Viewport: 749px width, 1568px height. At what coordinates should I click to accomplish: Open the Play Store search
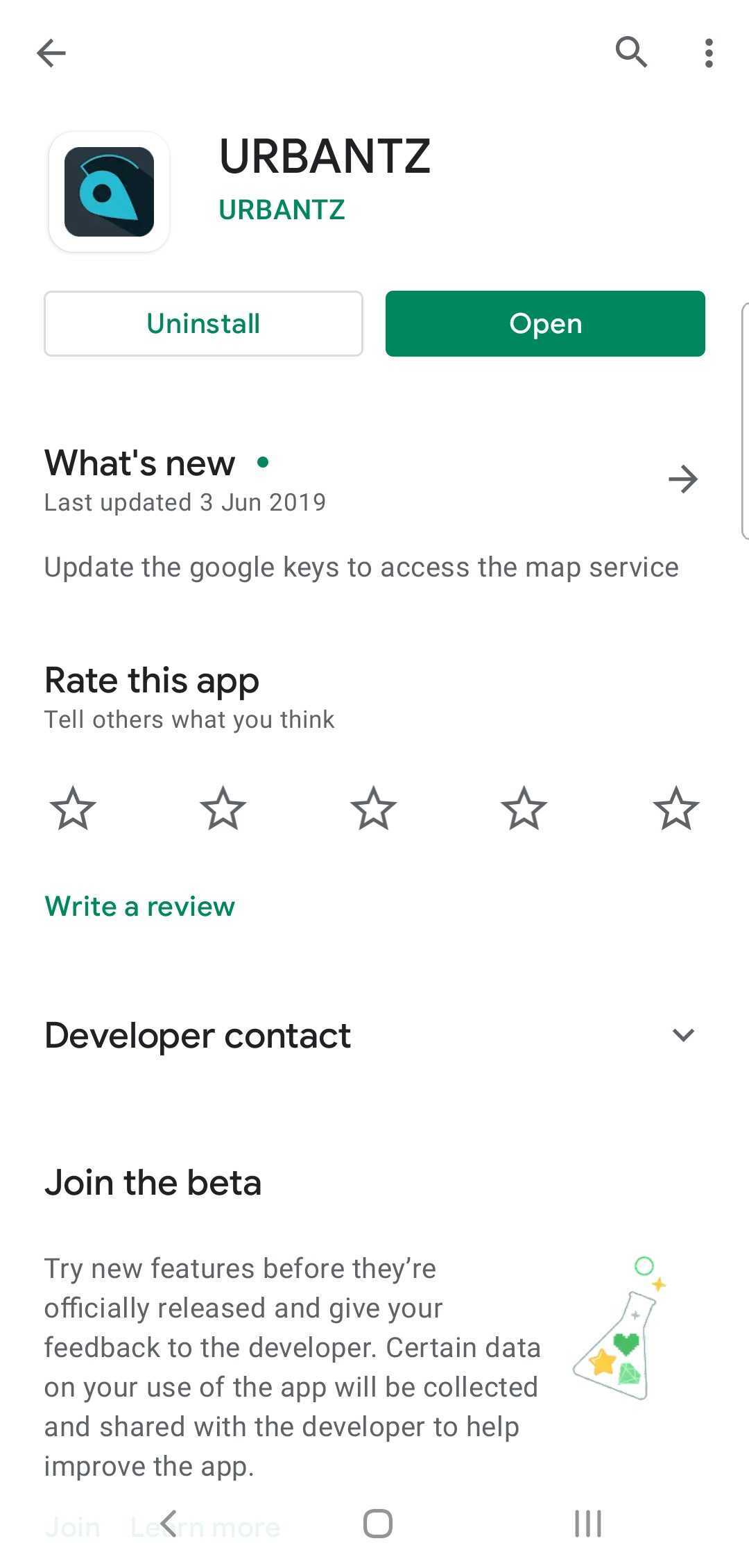click(631, 52)
